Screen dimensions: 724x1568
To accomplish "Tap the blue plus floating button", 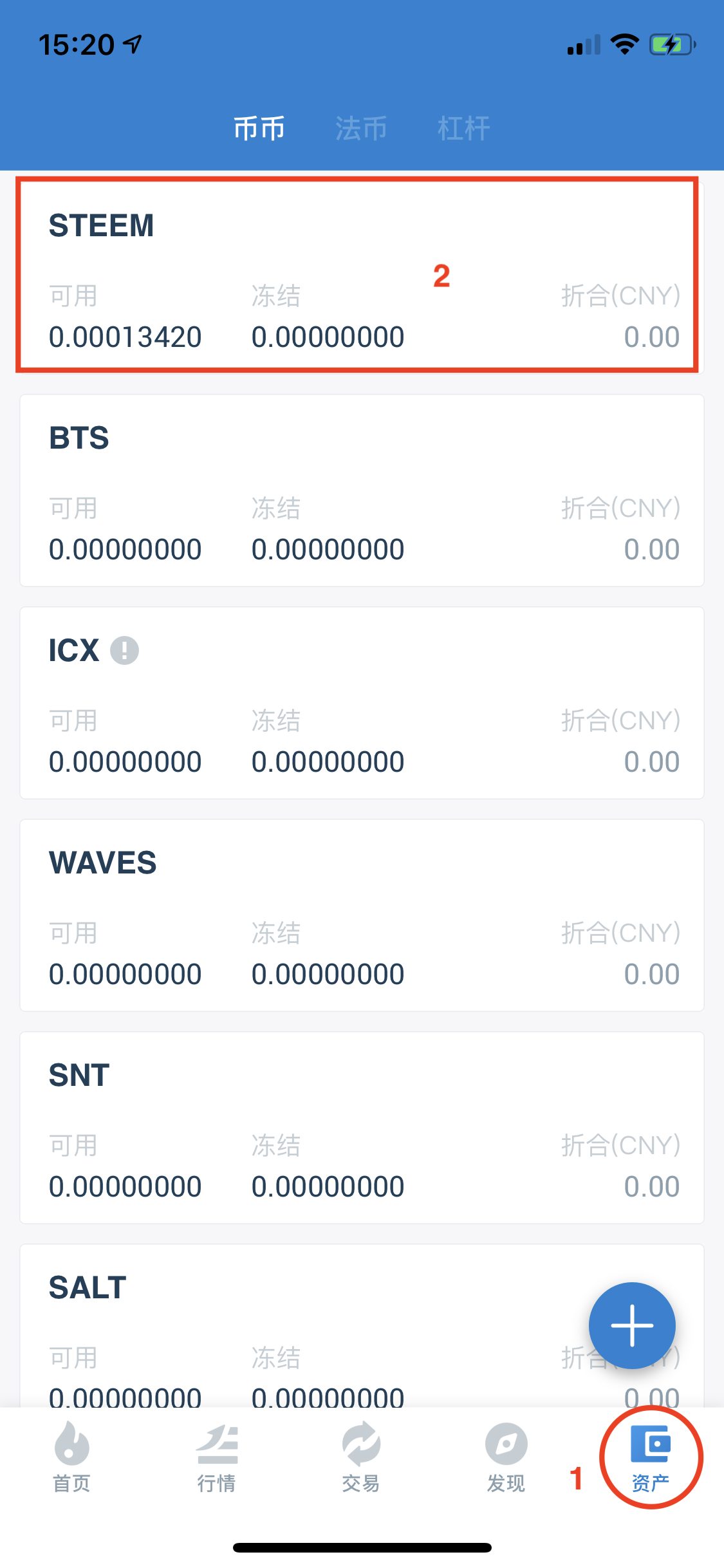I will click(632, 1325).
